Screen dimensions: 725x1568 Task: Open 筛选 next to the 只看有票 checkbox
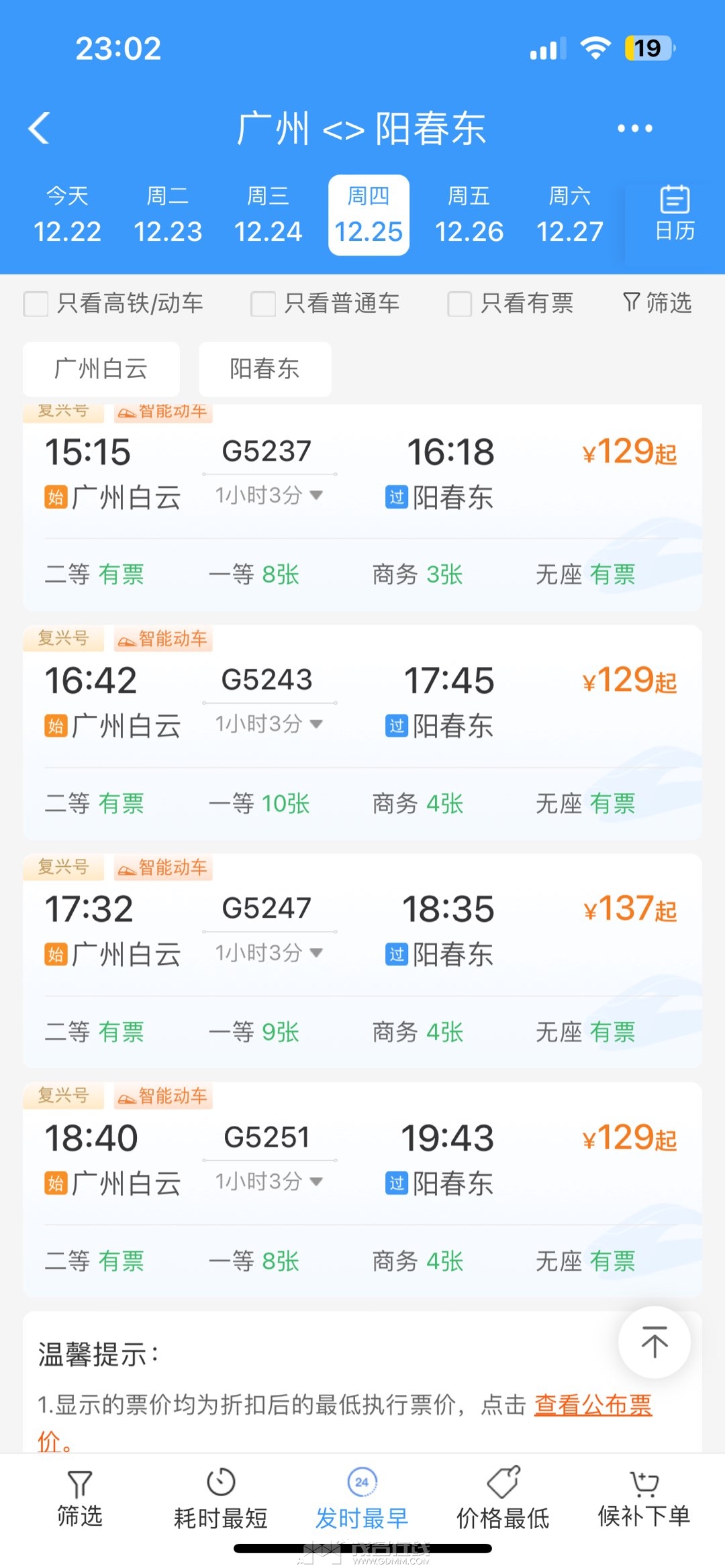coord(658,303)
